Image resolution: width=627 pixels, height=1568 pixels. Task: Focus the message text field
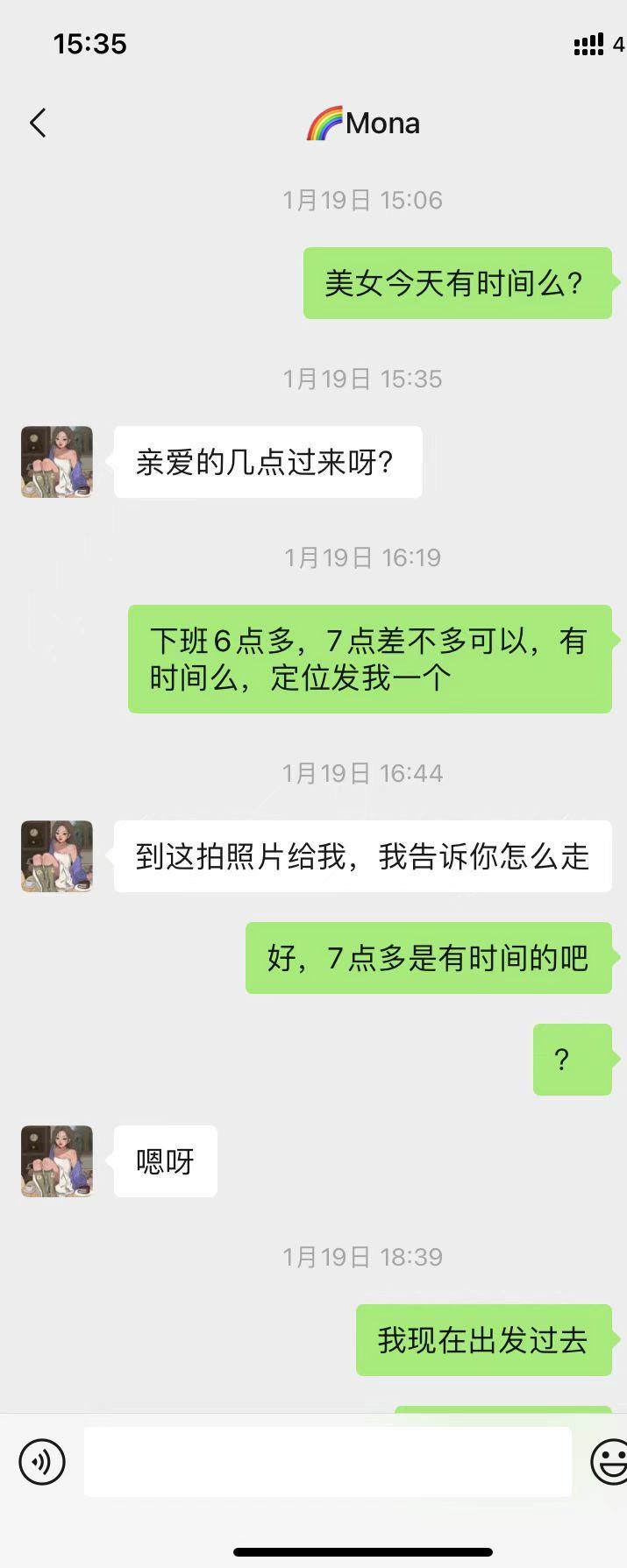tap(327, 1461)
